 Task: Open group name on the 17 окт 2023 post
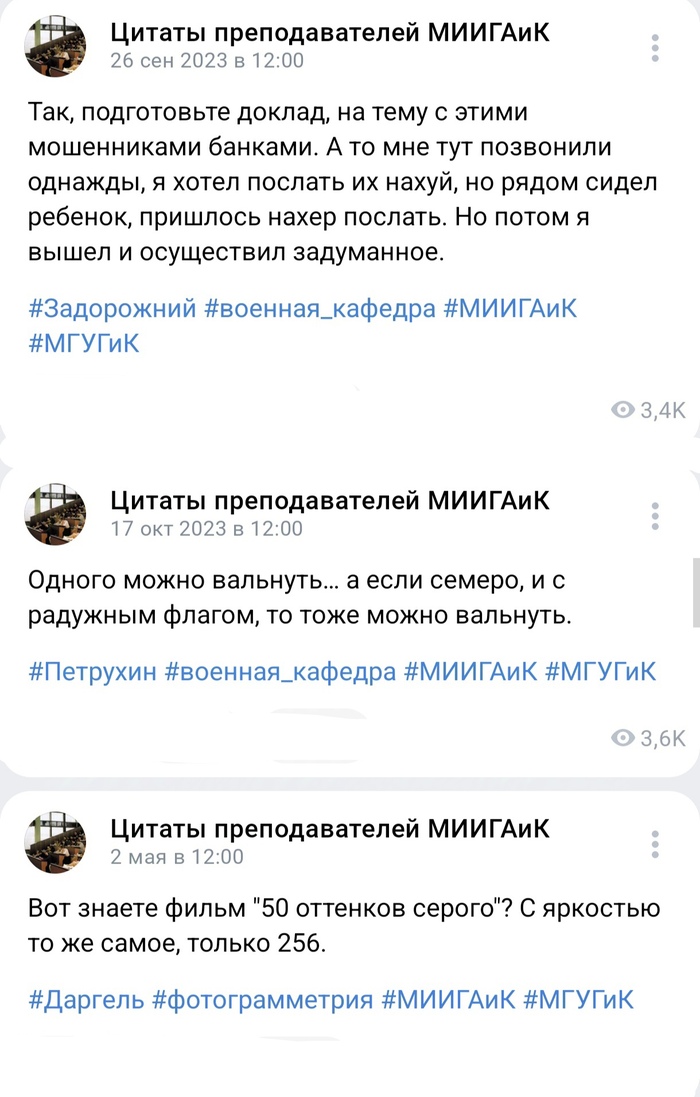(329, 501)
